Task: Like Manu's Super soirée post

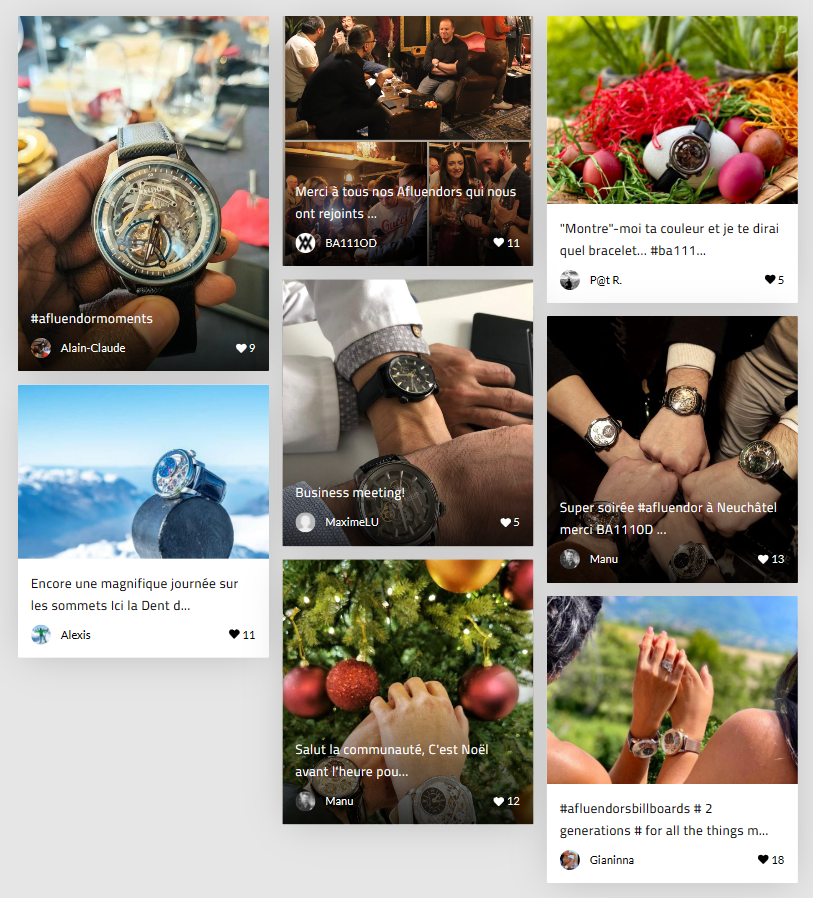Action: (763, 559)
